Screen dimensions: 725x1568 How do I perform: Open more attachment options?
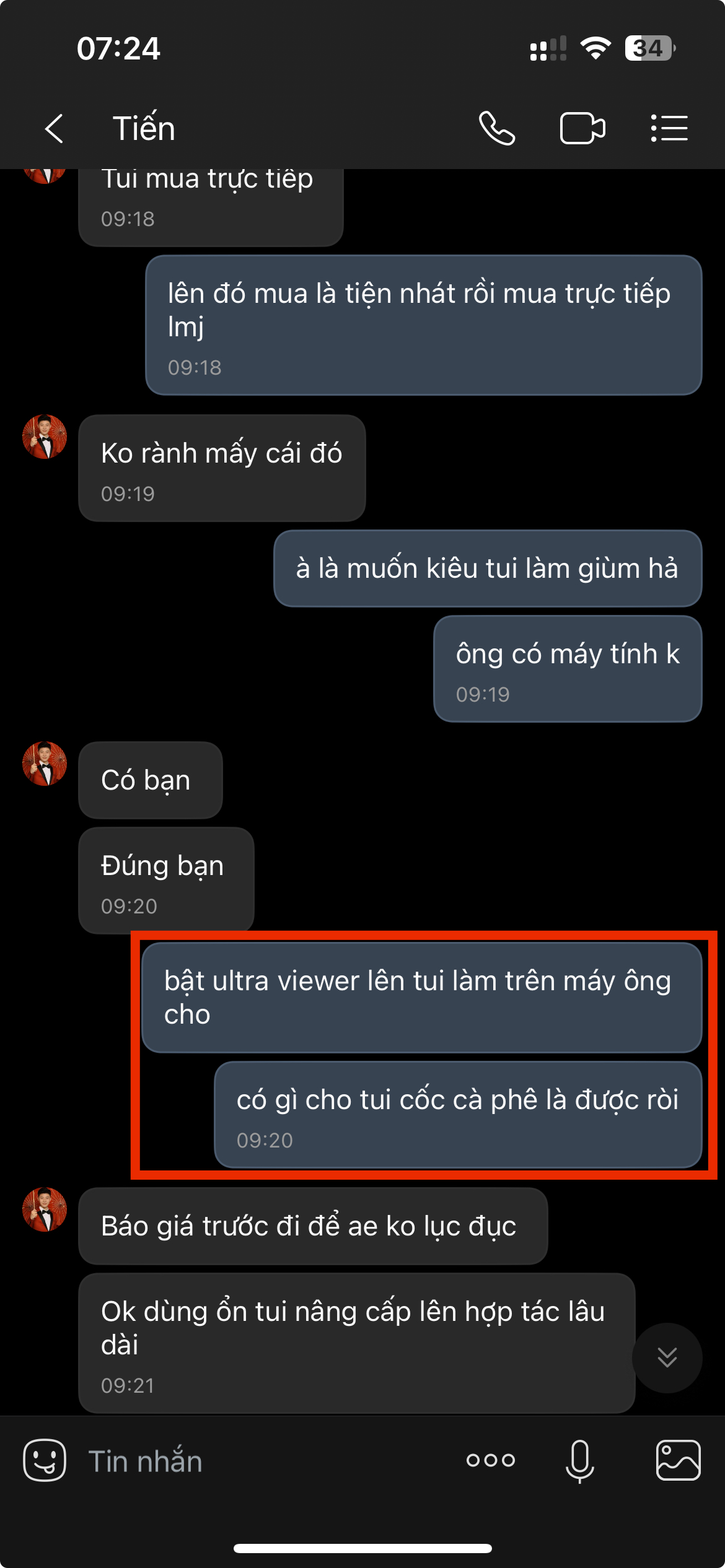point(491,1460)
